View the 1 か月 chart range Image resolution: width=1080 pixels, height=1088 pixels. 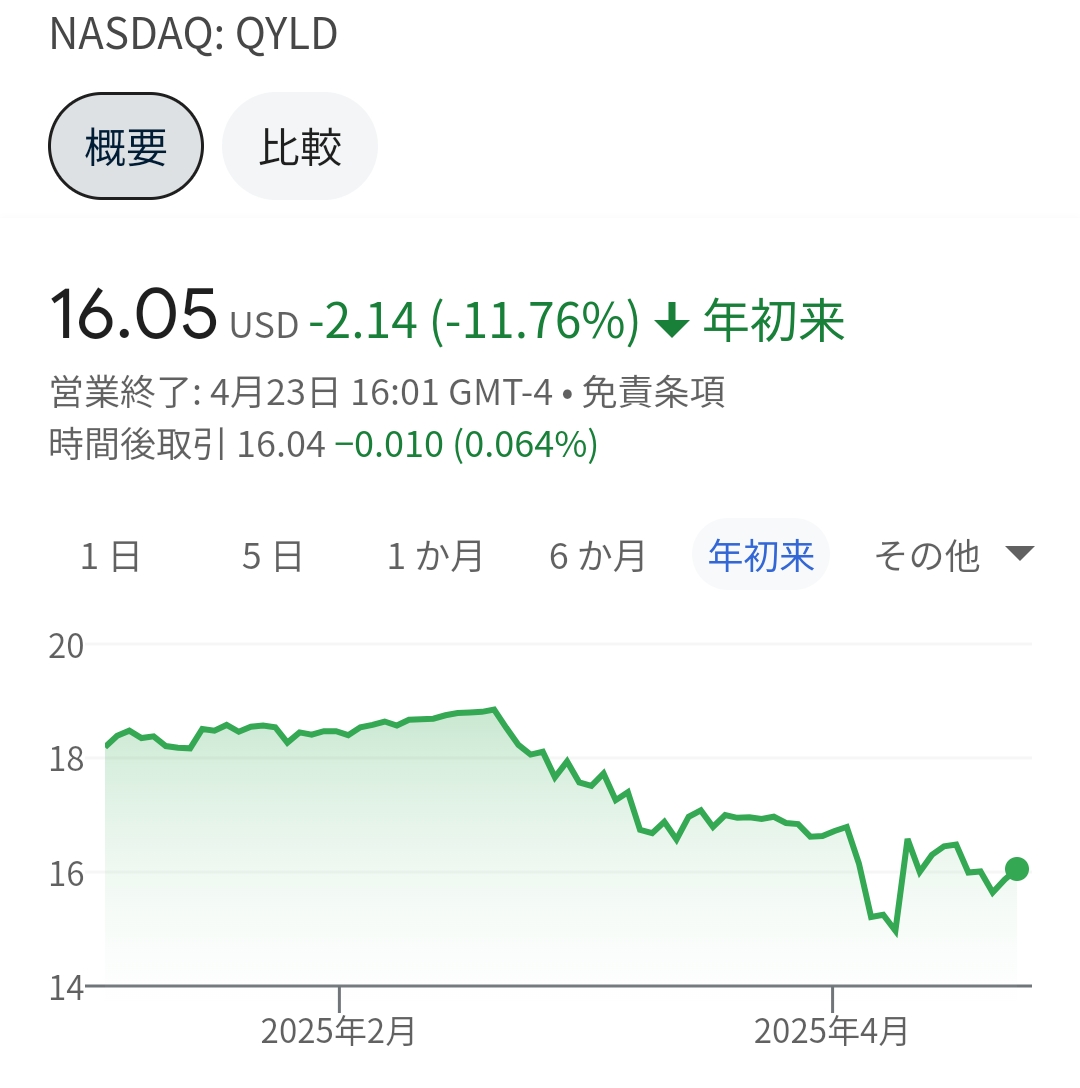point(435,555)
